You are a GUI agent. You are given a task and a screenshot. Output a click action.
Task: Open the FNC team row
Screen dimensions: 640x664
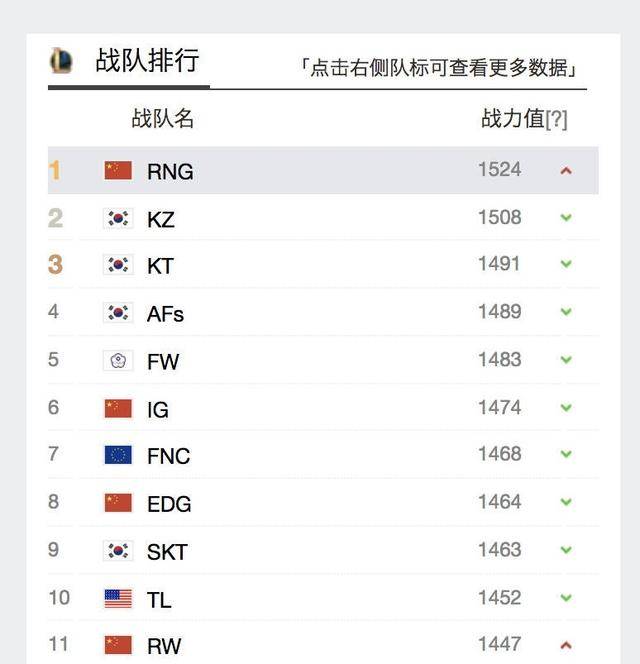[168, 456]
